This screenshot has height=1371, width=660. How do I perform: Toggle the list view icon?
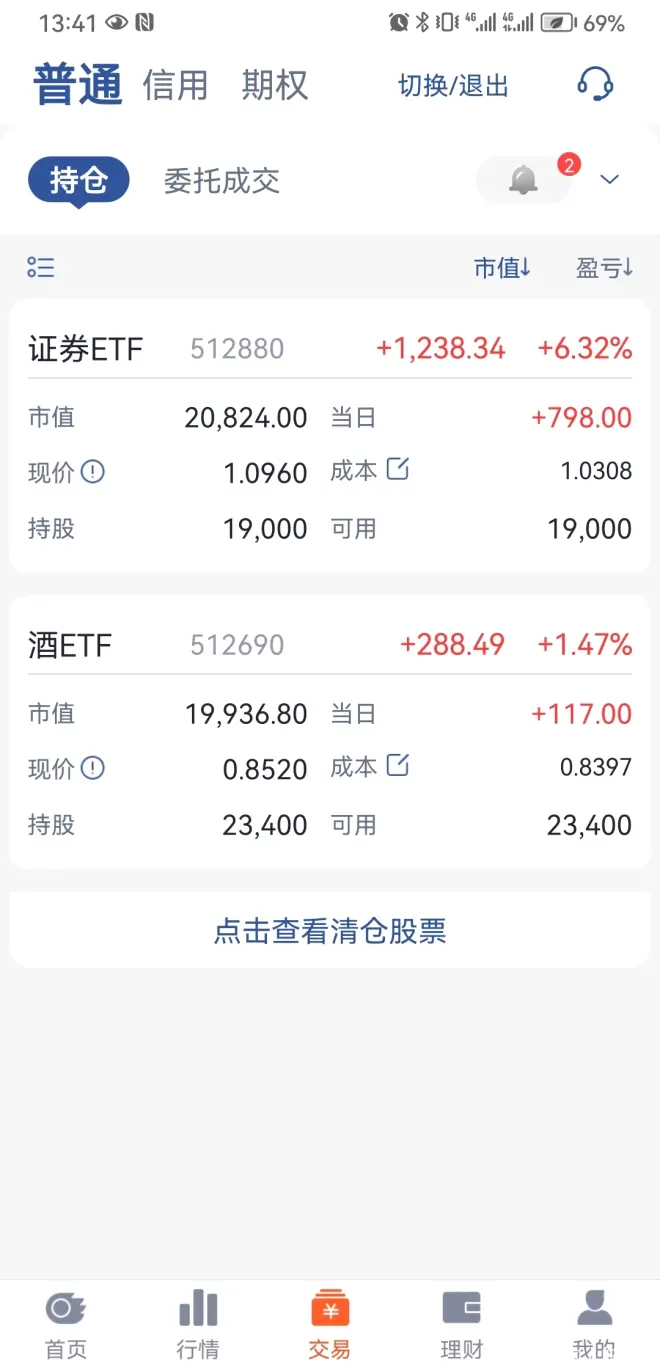click(41, 267)
